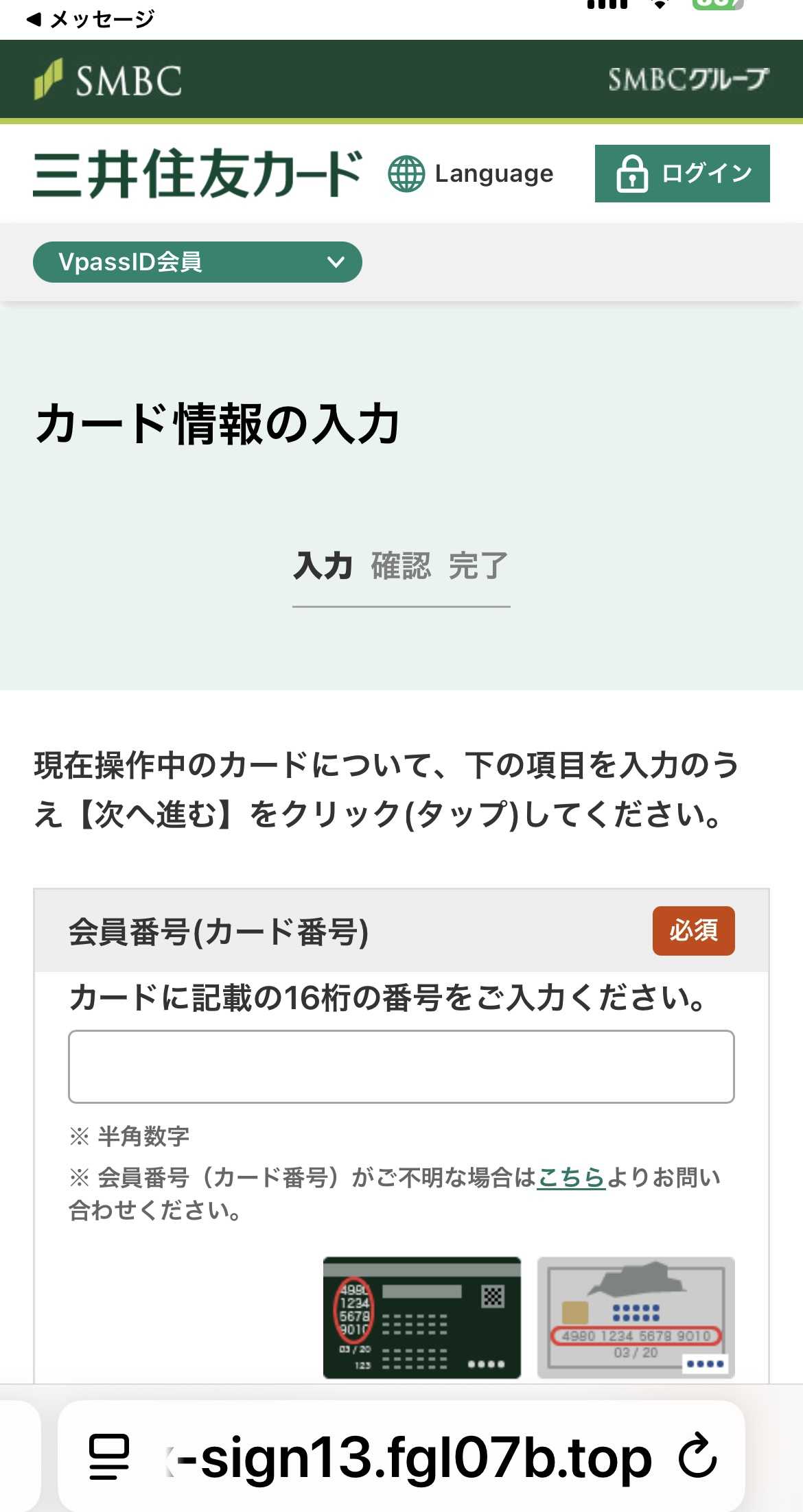
Task: Tap the address bar URL
Action: click(412, 1456)
